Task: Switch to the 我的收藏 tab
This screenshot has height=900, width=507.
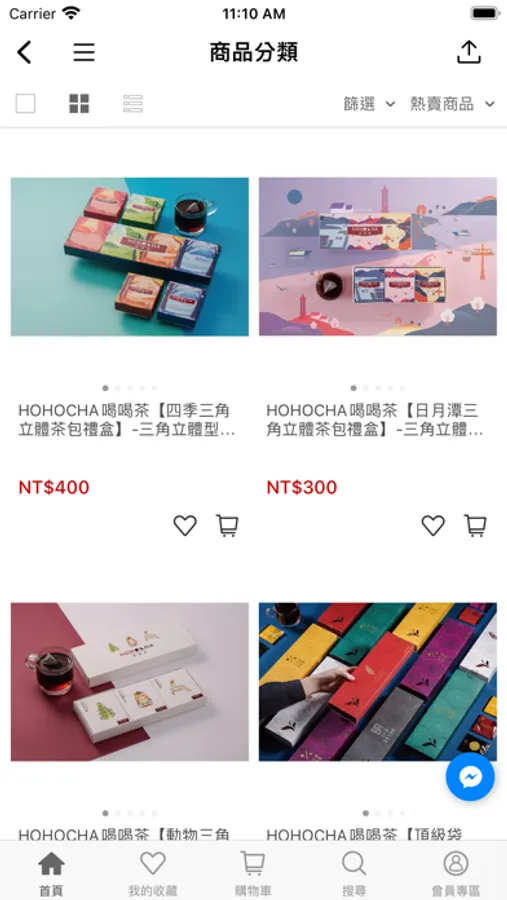Action: coord(153,874)
